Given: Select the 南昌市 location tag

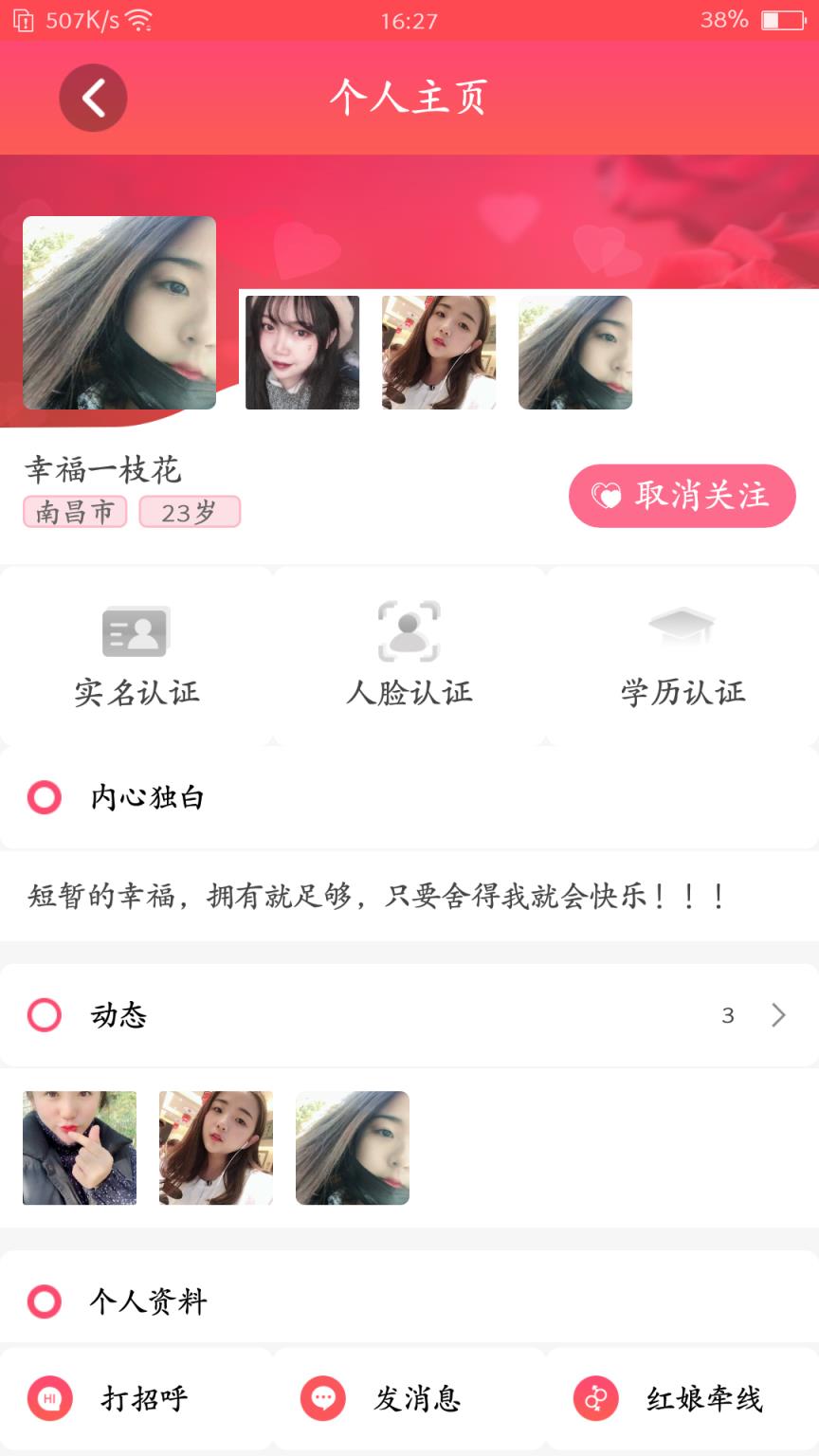Looking at the screenshot, I should click(75, 511).
